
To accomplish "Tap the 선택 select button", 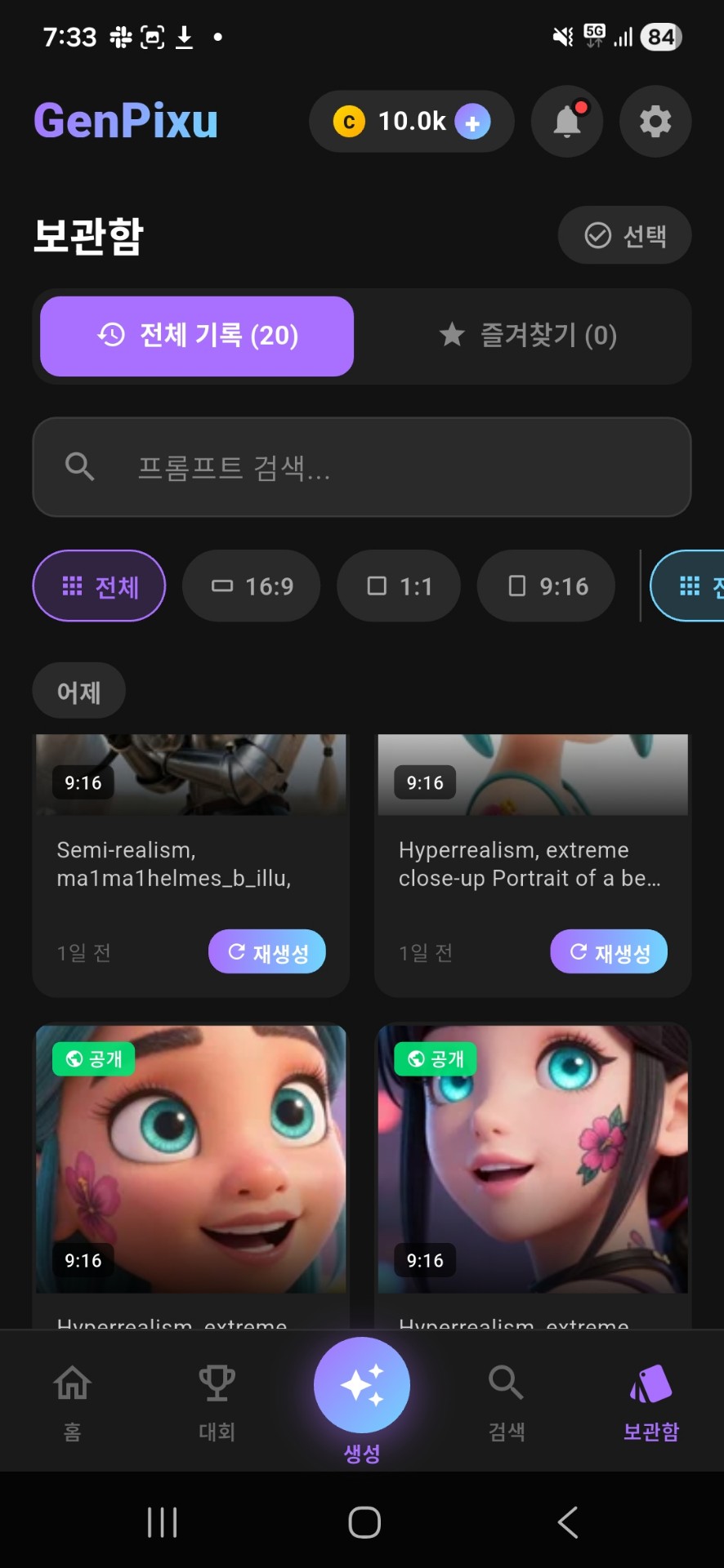I will coord(625,235).
